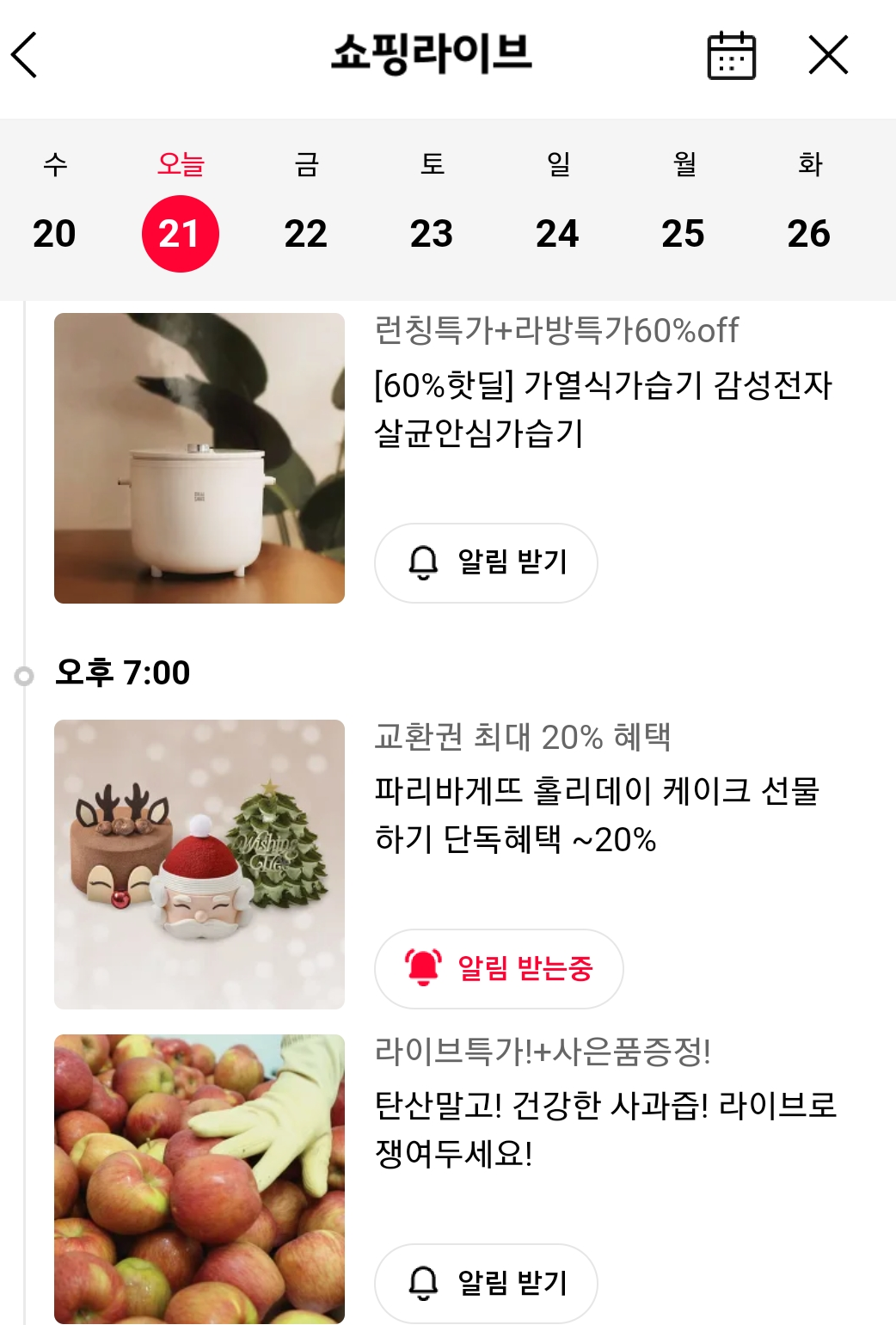This screenshot has height=1325, width=896.
Task: Select today's date 21 in the date bar
Action: [x=181, y=231]
